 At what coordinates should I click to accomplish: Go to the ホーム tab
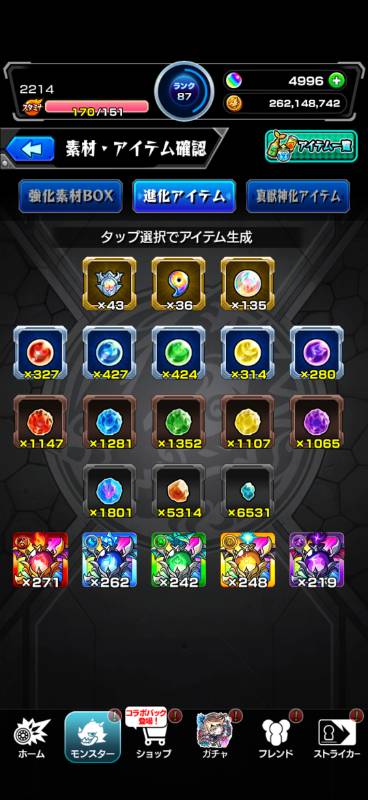point(31,738)
